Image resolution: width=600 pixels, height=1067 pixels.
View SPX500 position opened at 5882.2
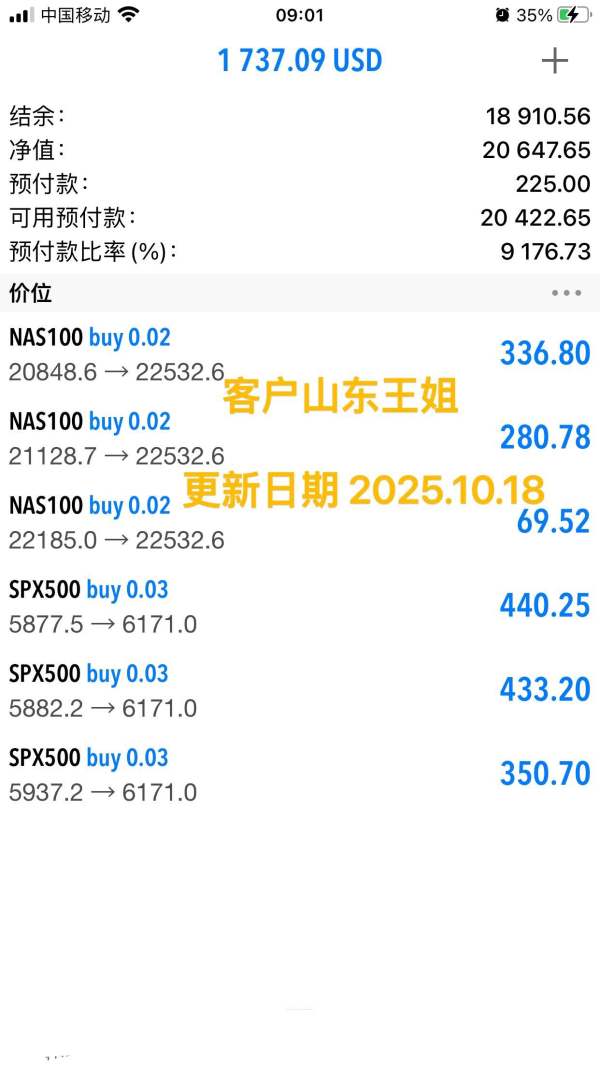[300, 690]
